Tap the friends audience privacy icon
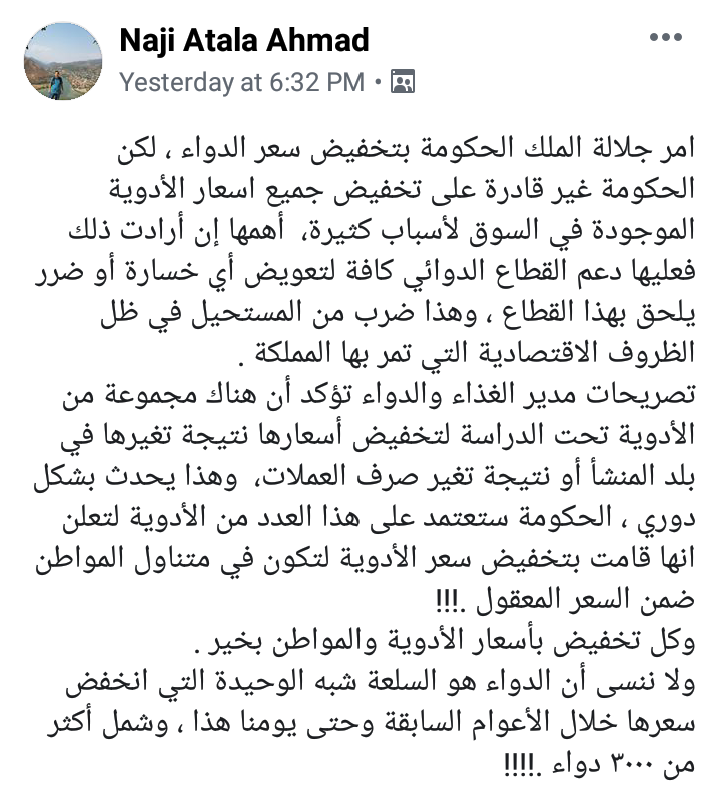Image resolution: width=719 pixels, height=800 pixels. (x=402, y=82)
